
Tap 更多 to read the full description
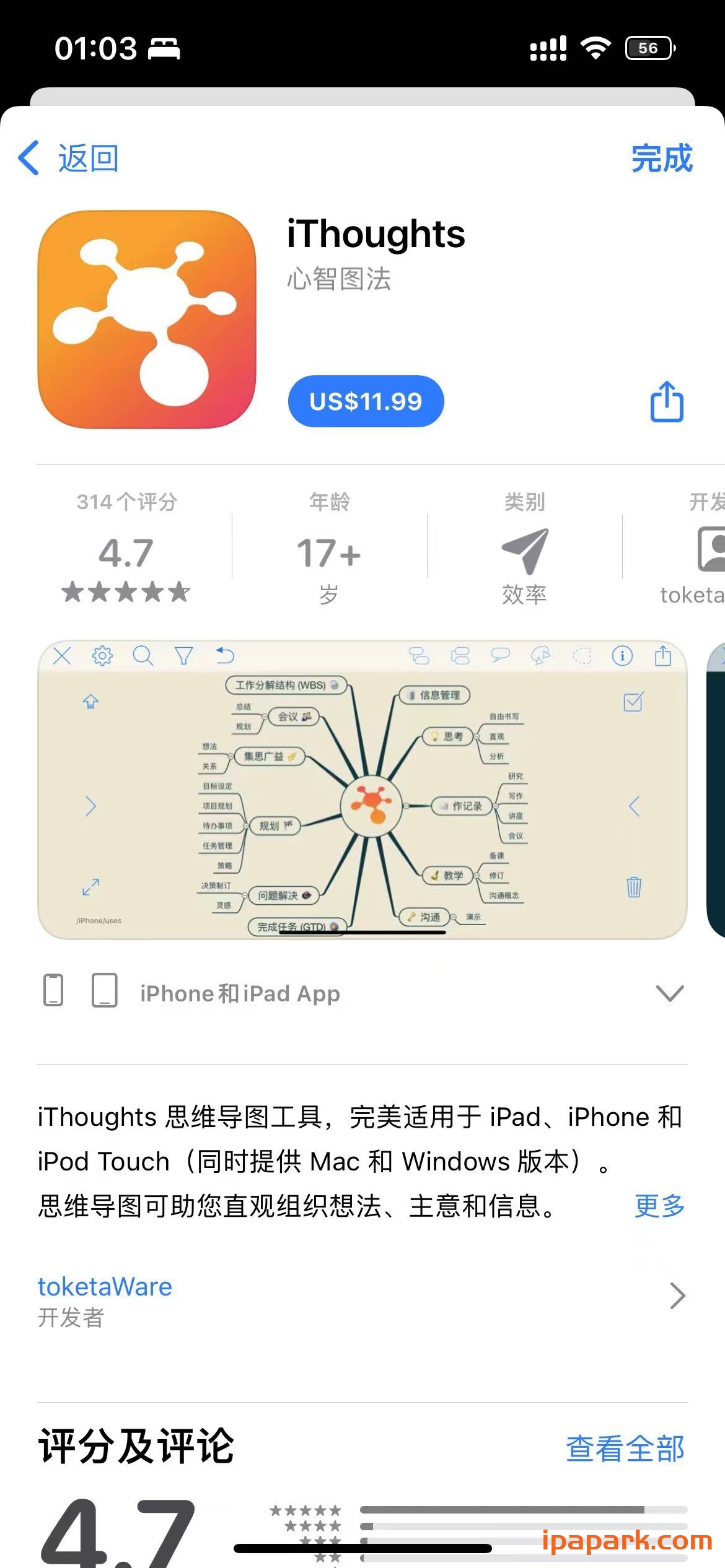tap(657, 1206)
